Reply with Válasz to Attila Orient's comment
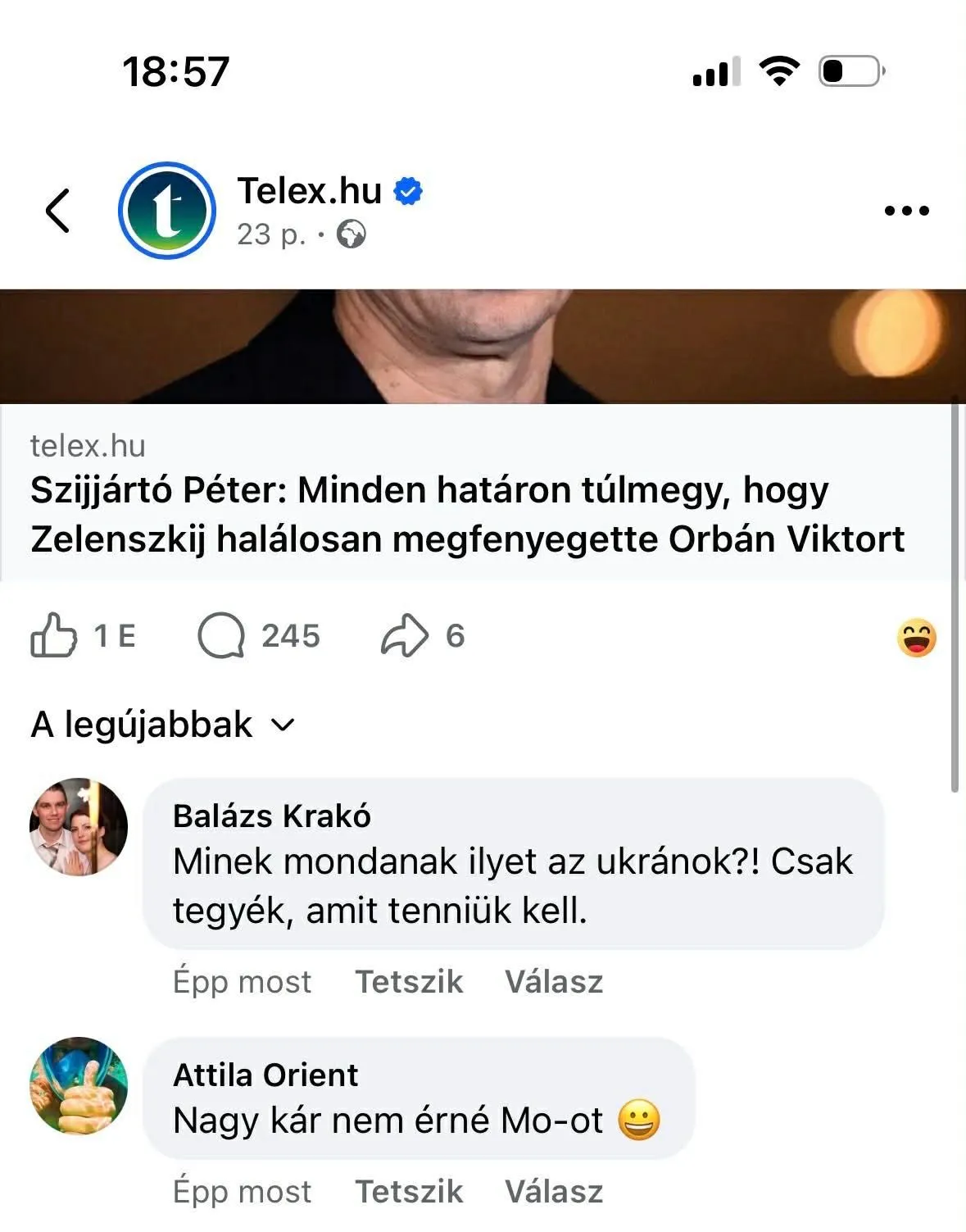This screenshot has width=966, height=1232. point(554,1191)
